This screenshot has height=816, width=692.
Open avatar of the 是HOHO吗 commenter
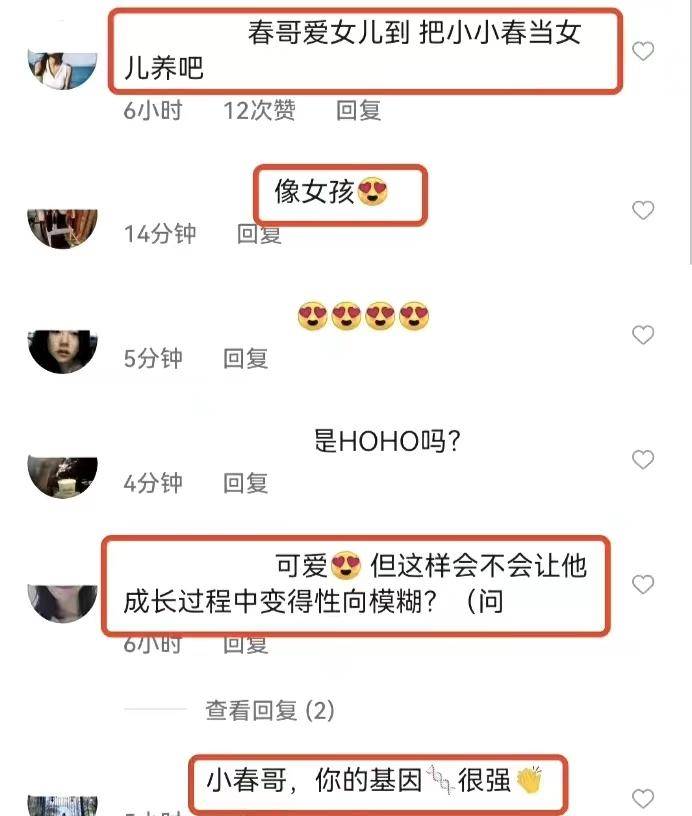tap(62, 476)
